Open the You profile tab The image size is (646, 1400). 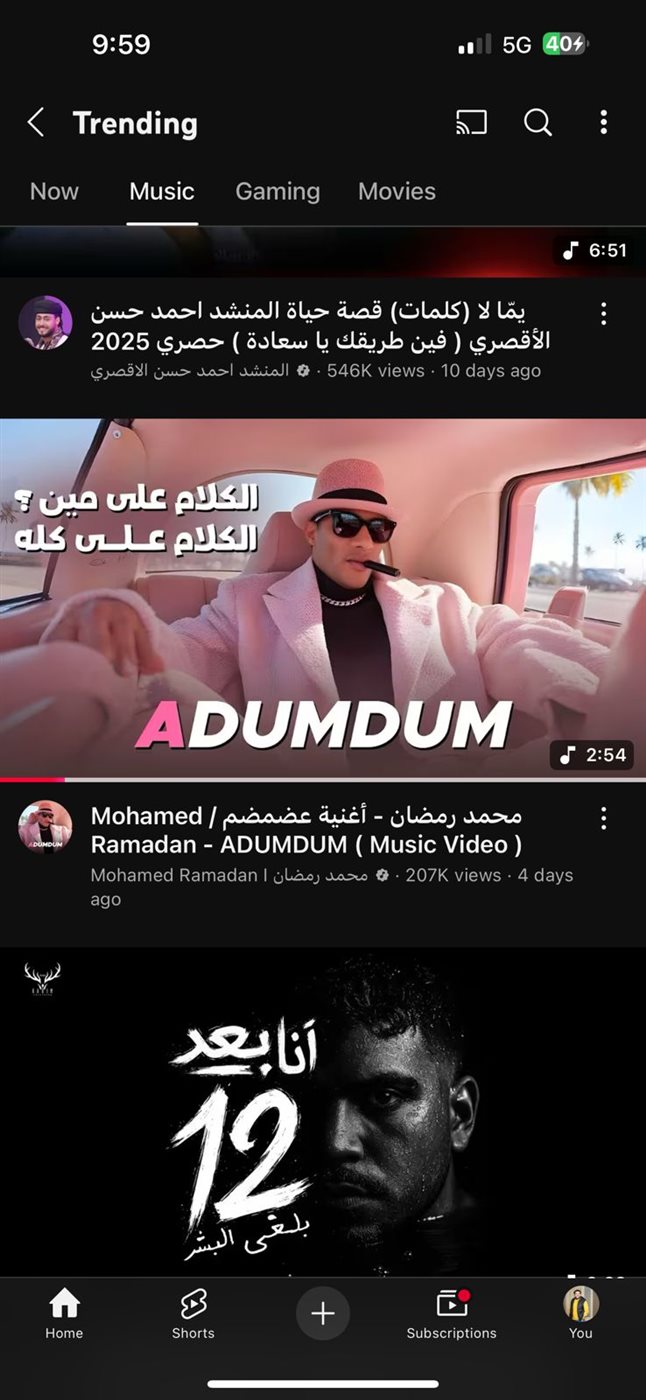point(581,1313)
